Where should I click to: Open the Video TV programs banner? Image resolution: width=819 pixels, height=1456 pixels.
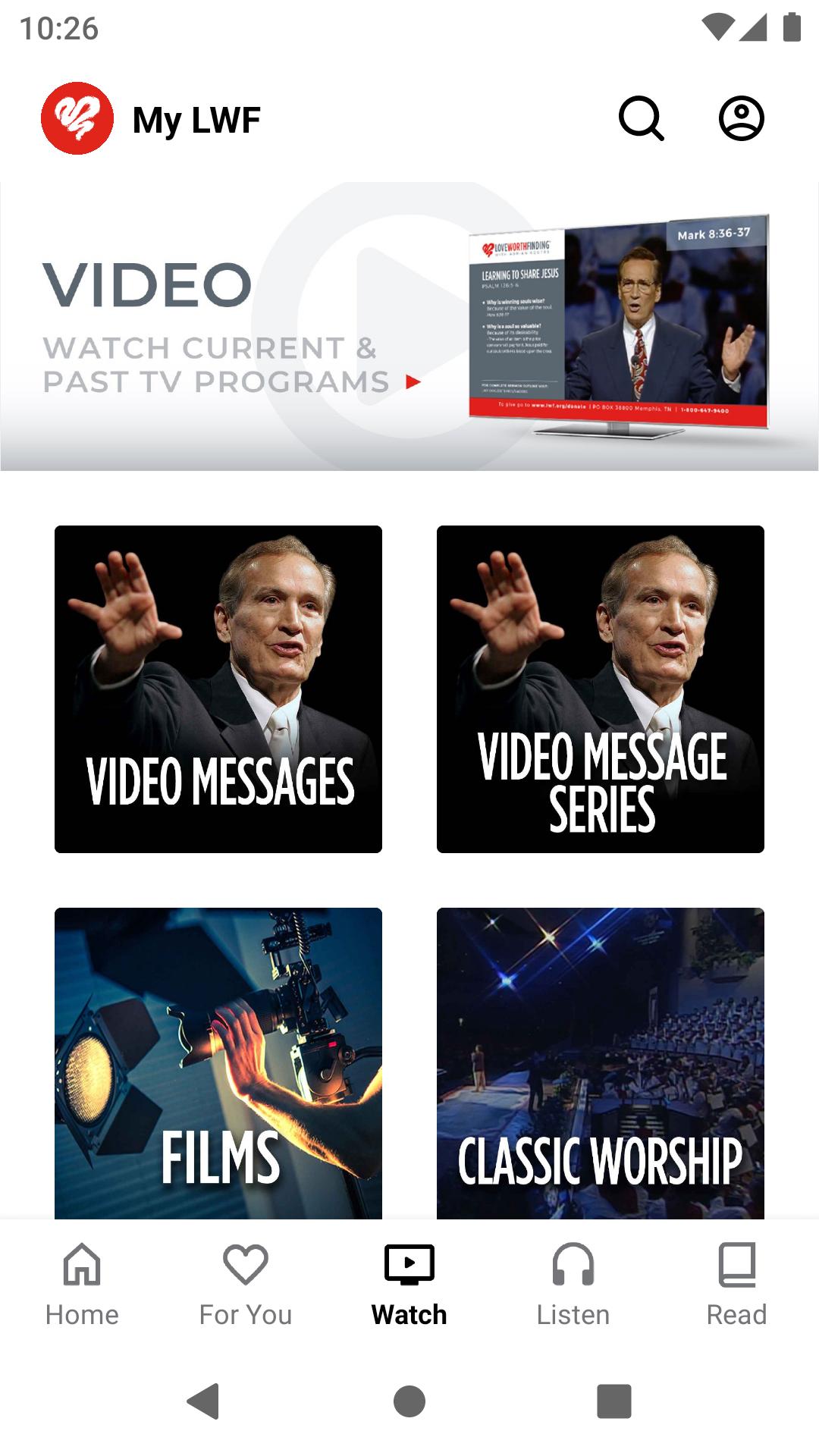[x=409, y=326]
